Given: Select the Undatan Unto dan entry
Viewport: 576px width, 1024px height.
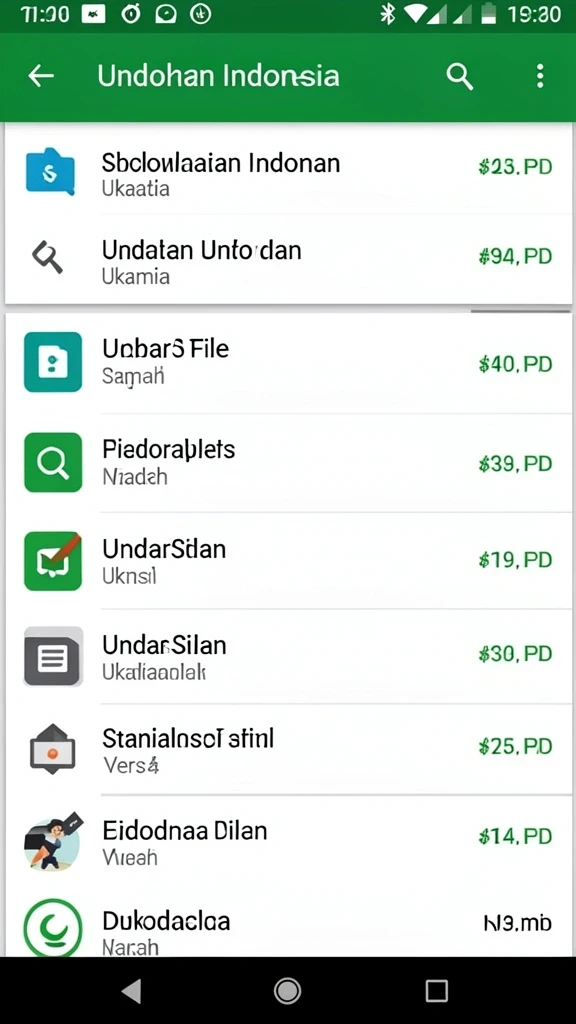Looking at the screenshot, I should point(288,260).
